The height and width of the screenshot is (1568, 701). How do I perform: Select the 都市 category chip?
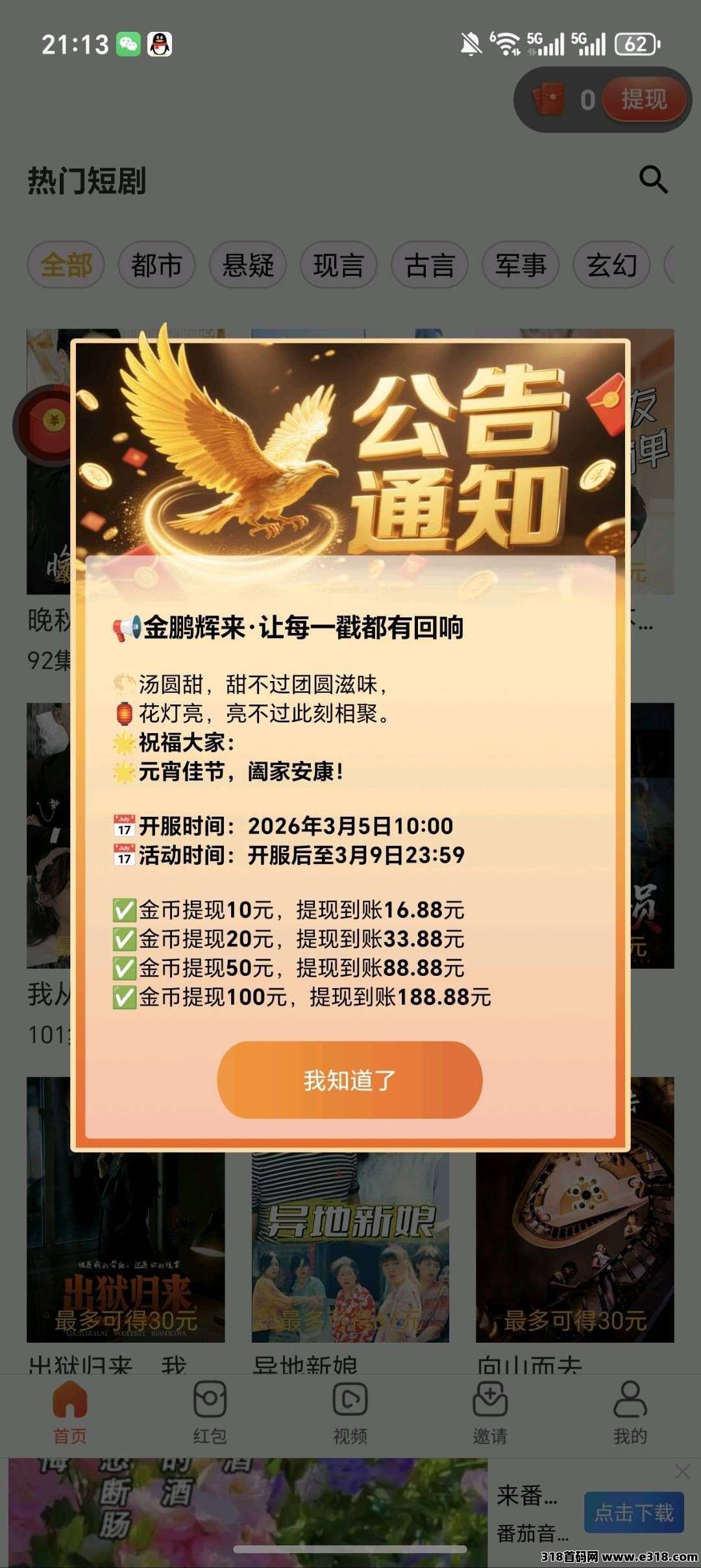(x=156, y=265)
